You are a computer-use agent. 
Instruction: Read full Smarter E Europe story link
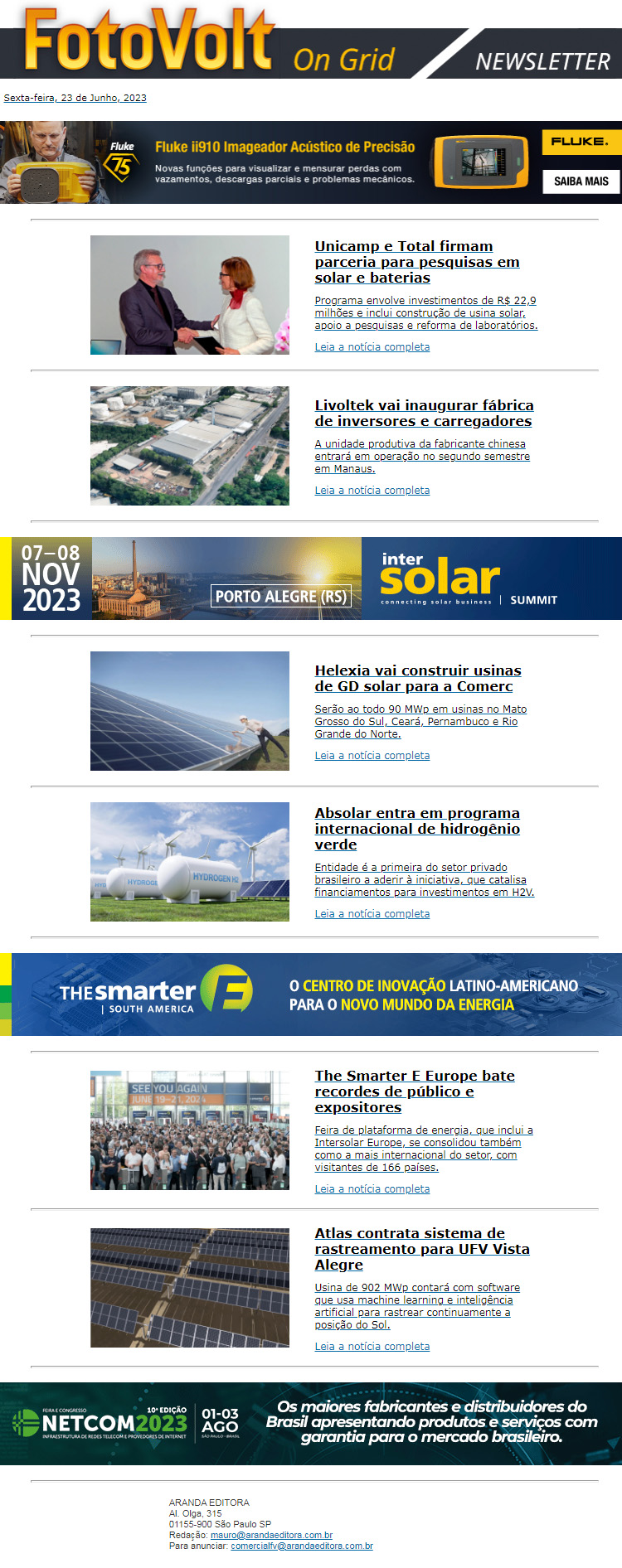pos(372,1189)
